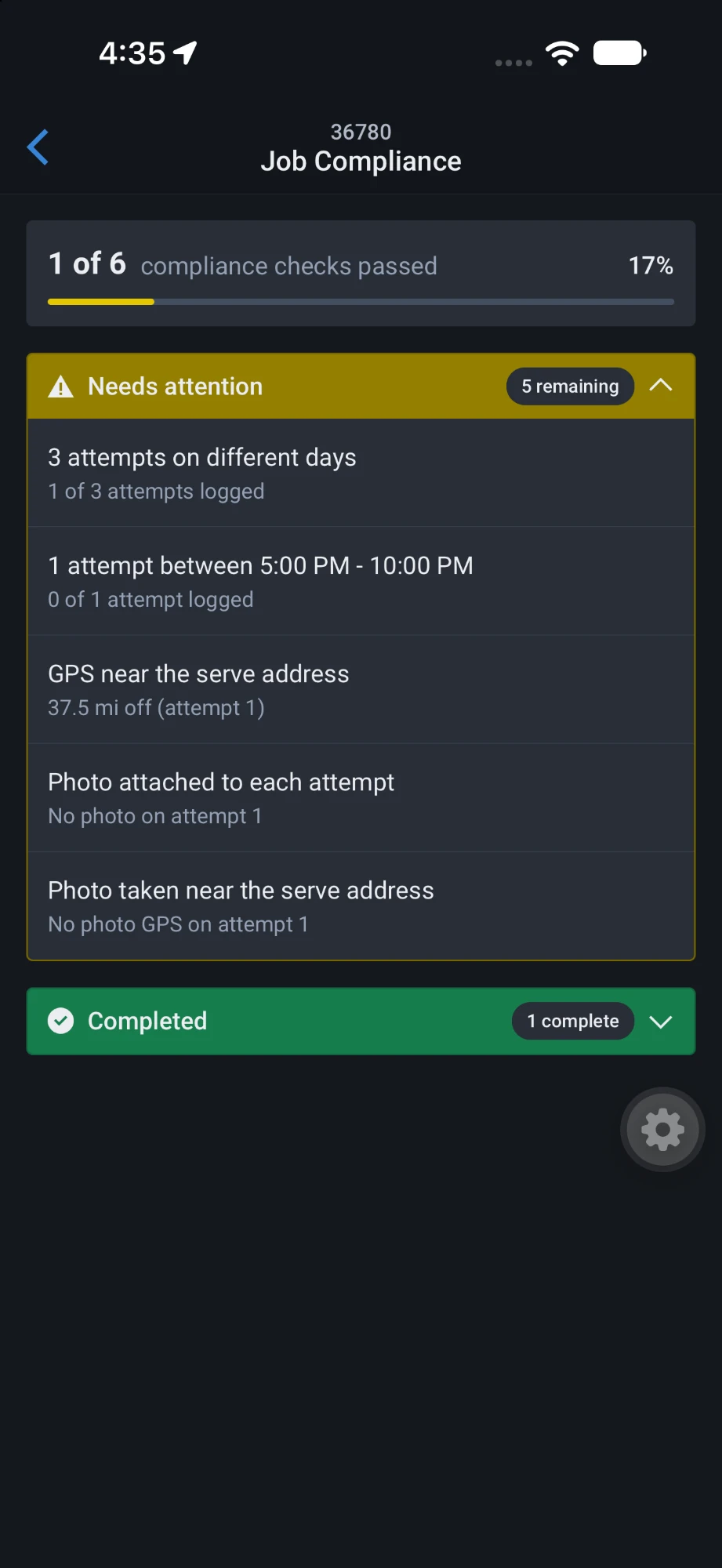Open the 3 attempts on different days check

361,473
